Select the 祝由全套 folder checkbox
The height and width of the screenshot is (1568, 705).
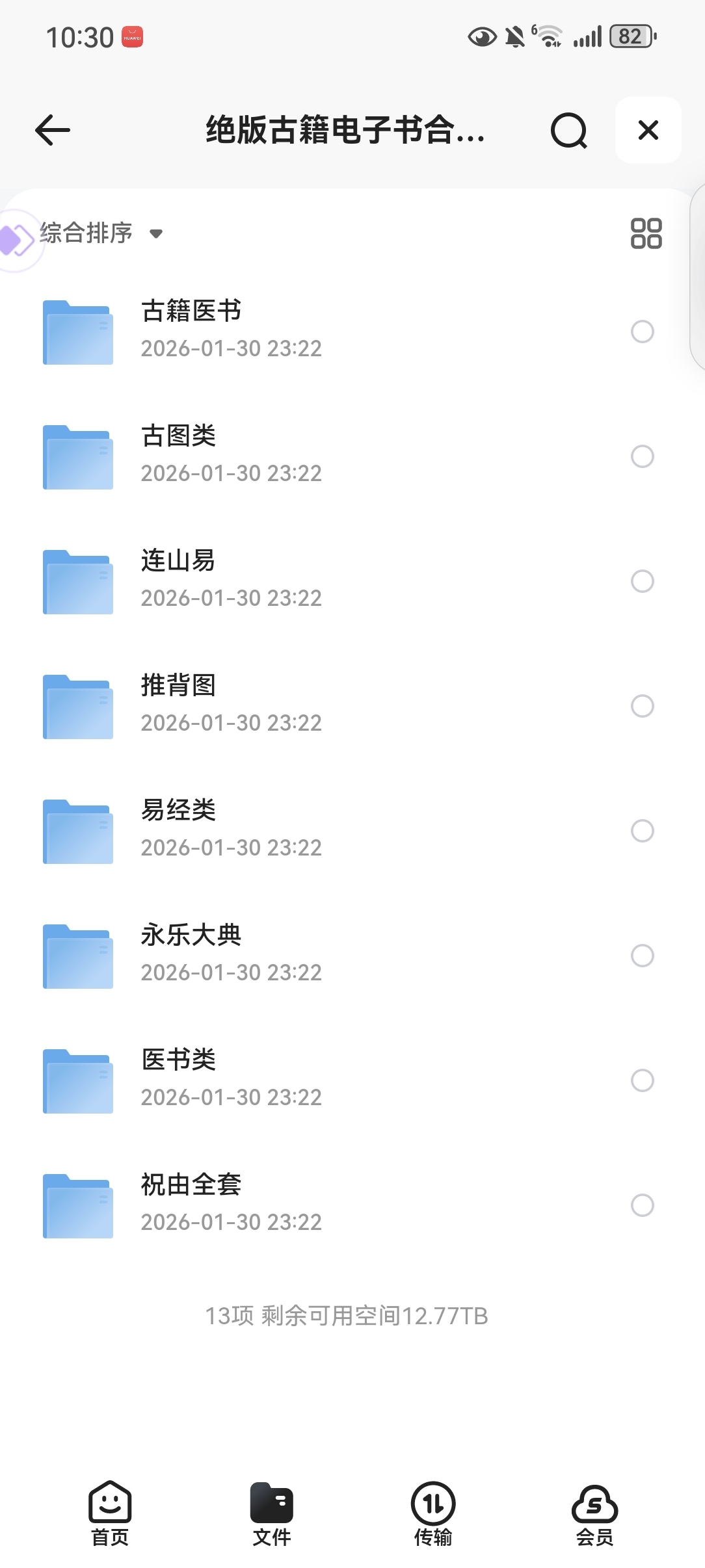click(642, 1205)
